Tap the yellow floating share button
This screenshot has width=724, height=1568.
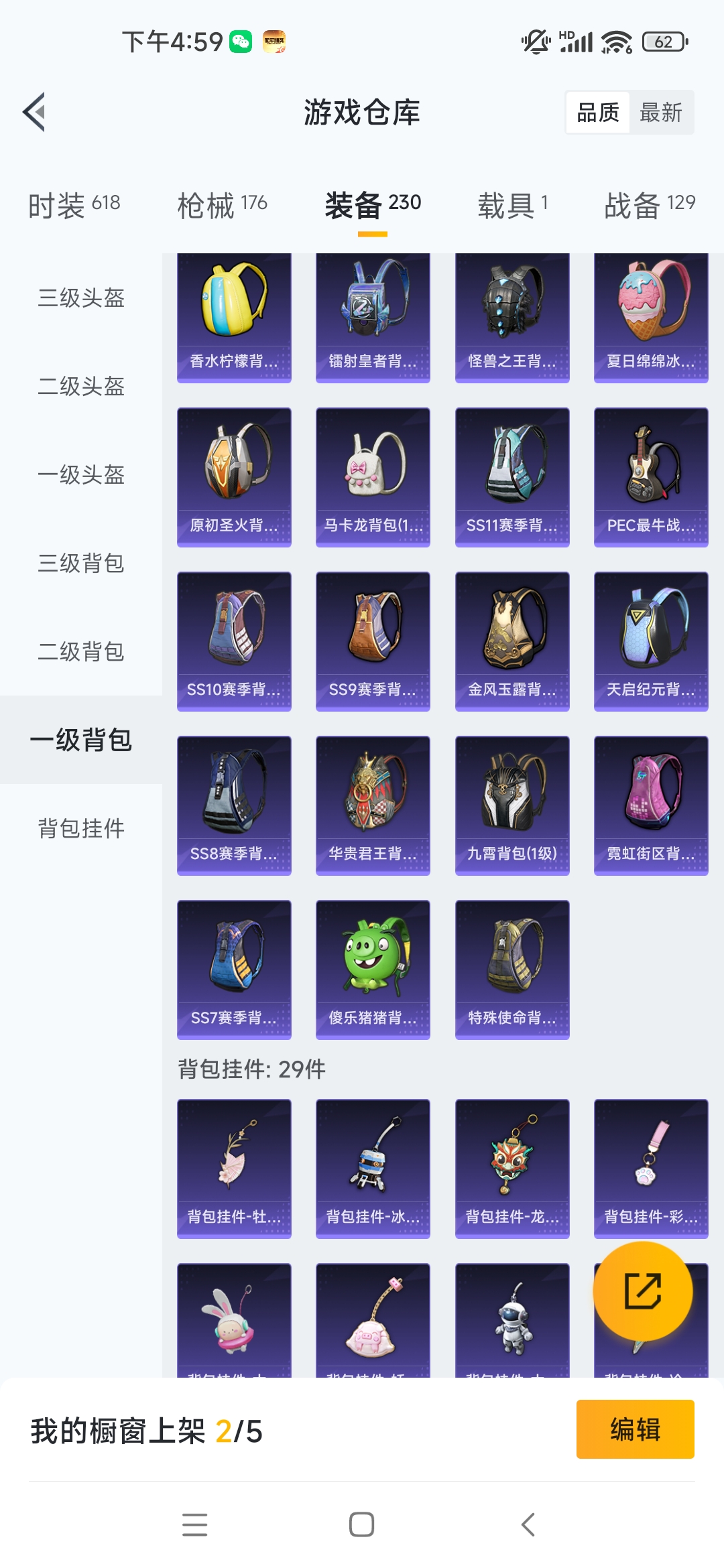pyautogui.click(x=643, y=1291)
